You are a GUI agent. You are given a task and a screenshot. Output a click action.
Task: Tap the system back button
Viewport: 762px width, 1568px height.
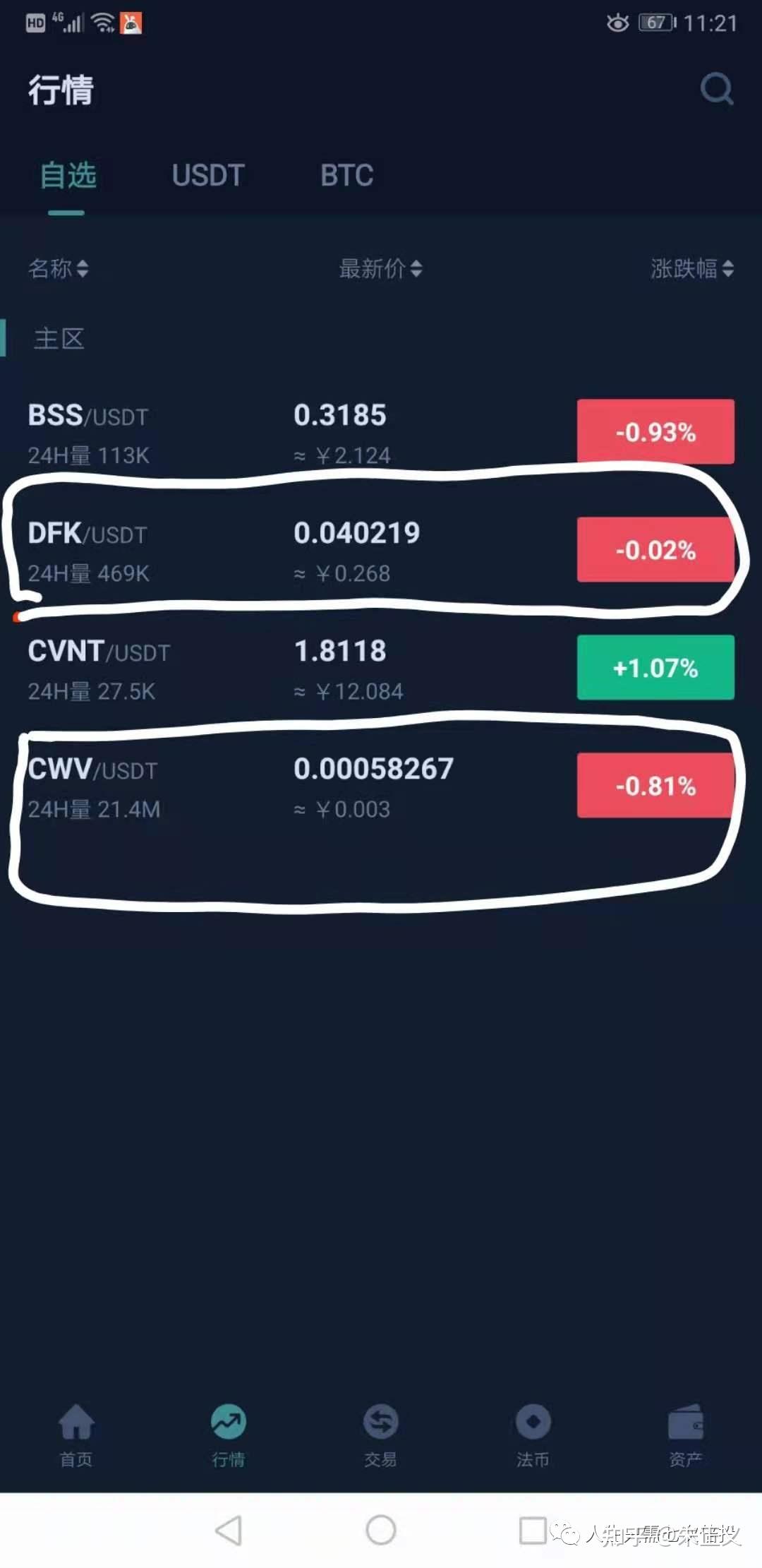229,1530
